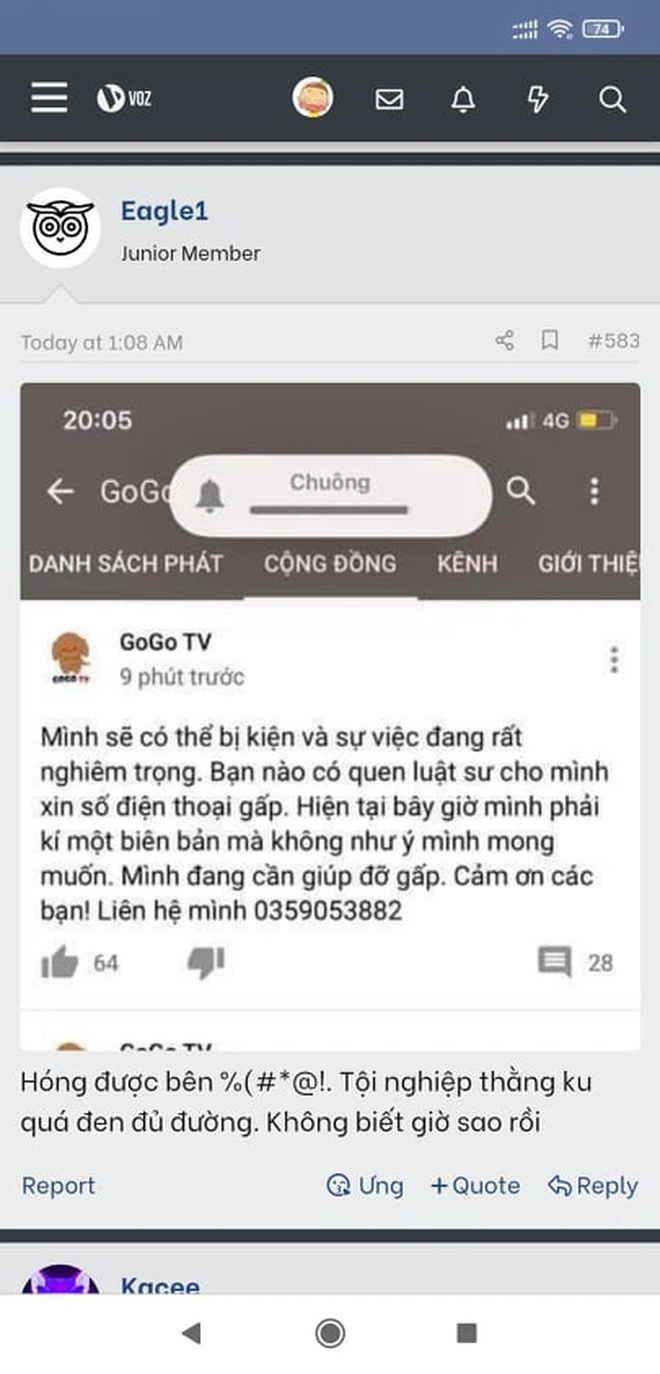
Task: Open the alerts bell
Action: coord(463,99)
